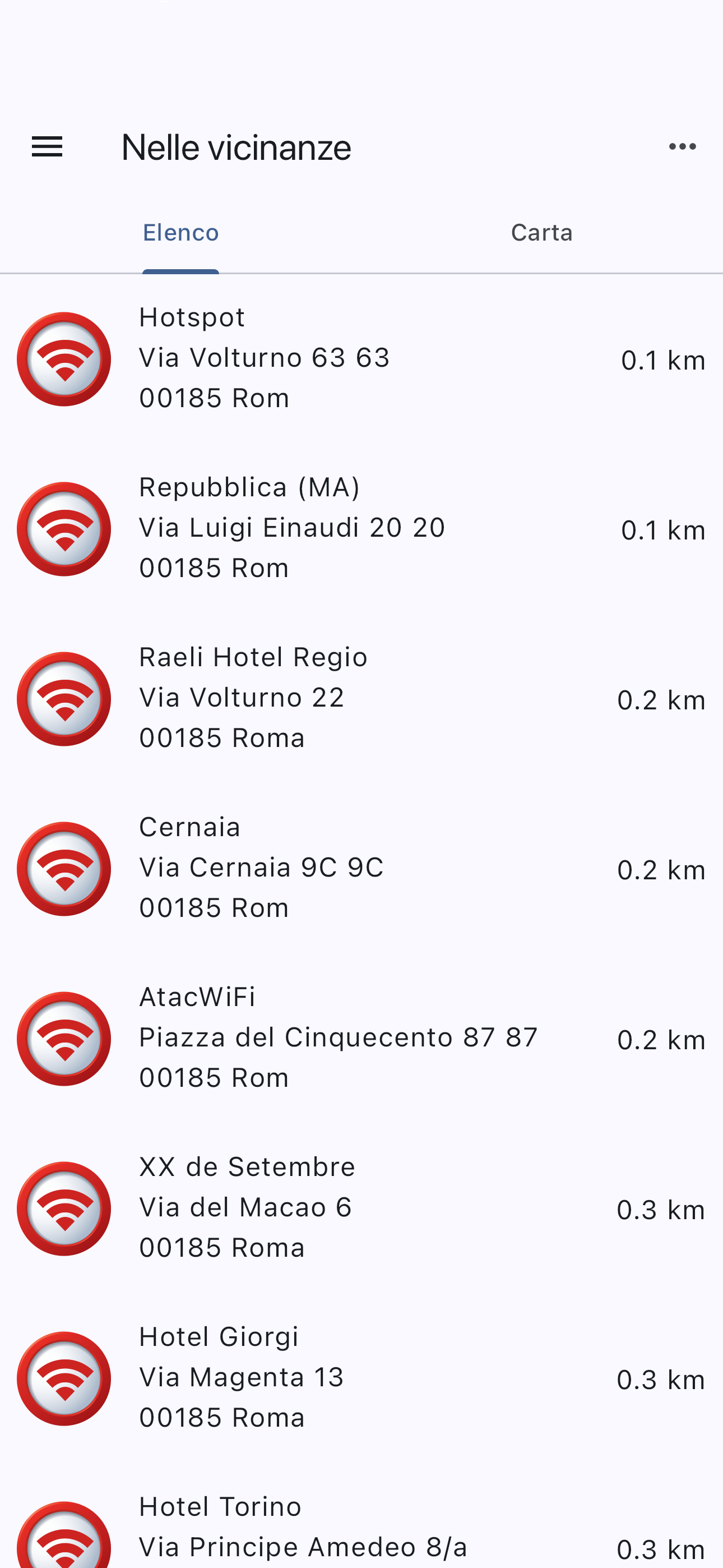723x1568 pixels.
Task: Open the XX de Setembre hotspot
Action: pyautogui.click(x=361, y=1209)
